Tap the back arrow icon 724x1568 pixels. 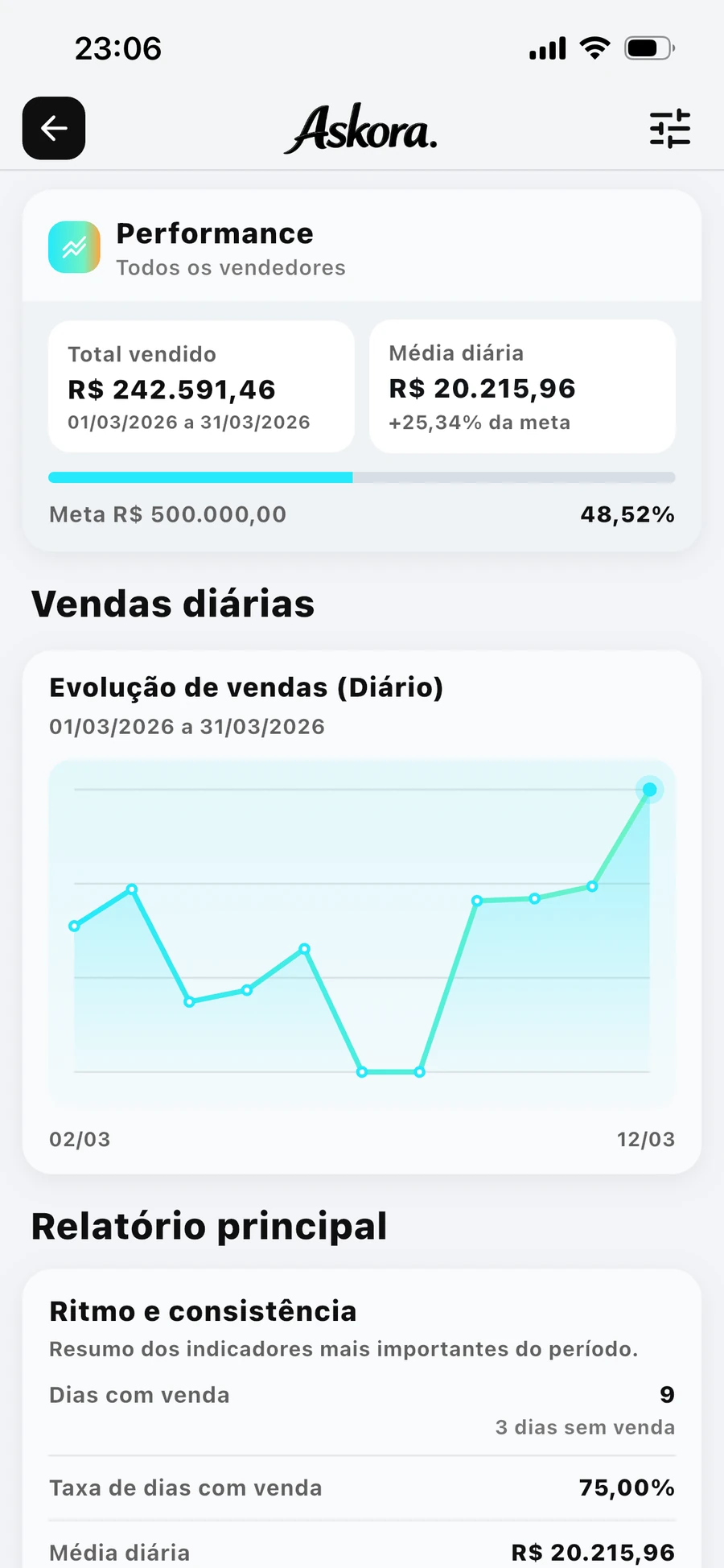(x=53, y=128)
